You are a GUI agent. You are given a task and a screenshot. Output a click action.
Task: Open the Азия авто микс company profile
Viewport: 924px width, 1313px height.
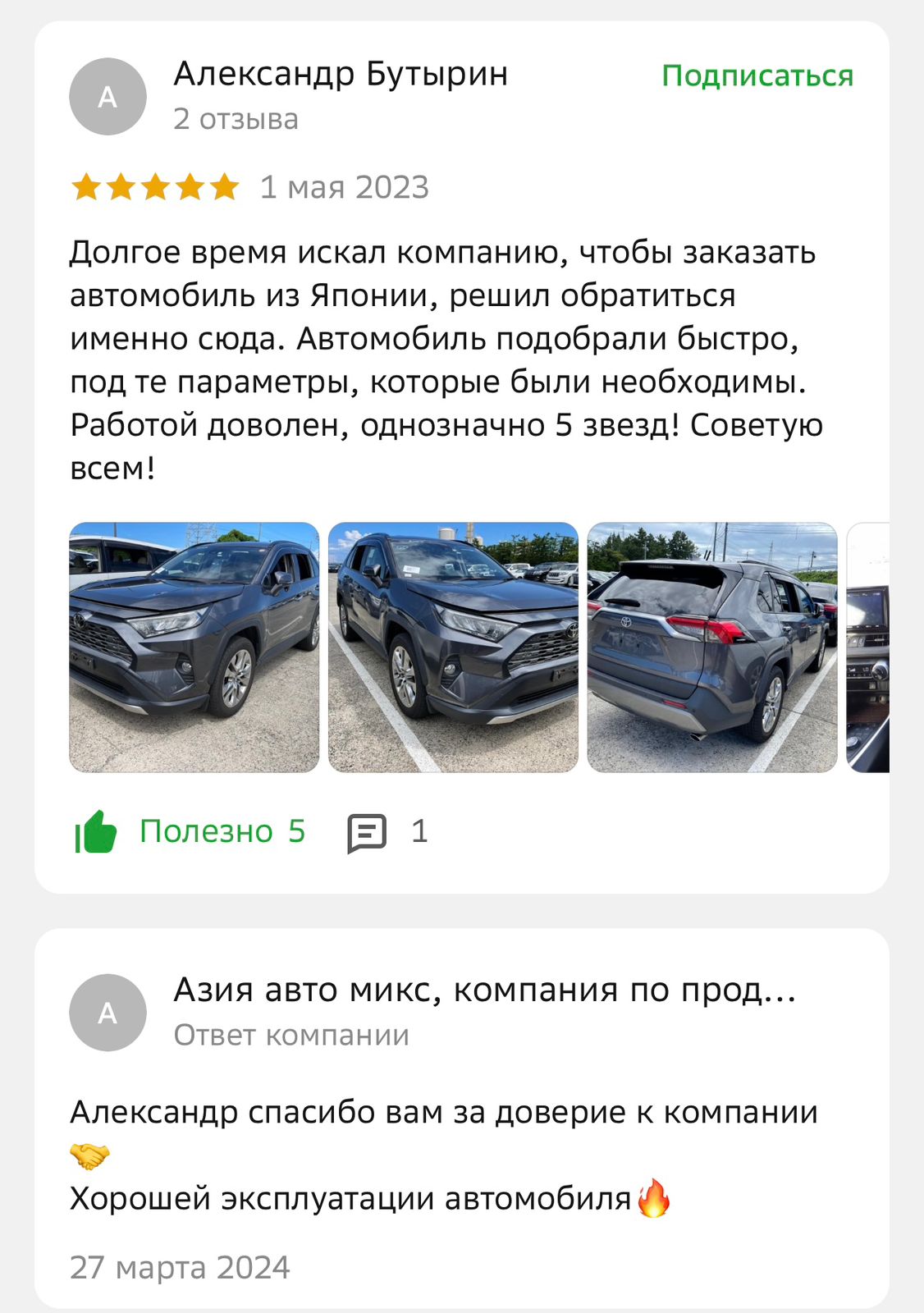(x=483, y=990)
